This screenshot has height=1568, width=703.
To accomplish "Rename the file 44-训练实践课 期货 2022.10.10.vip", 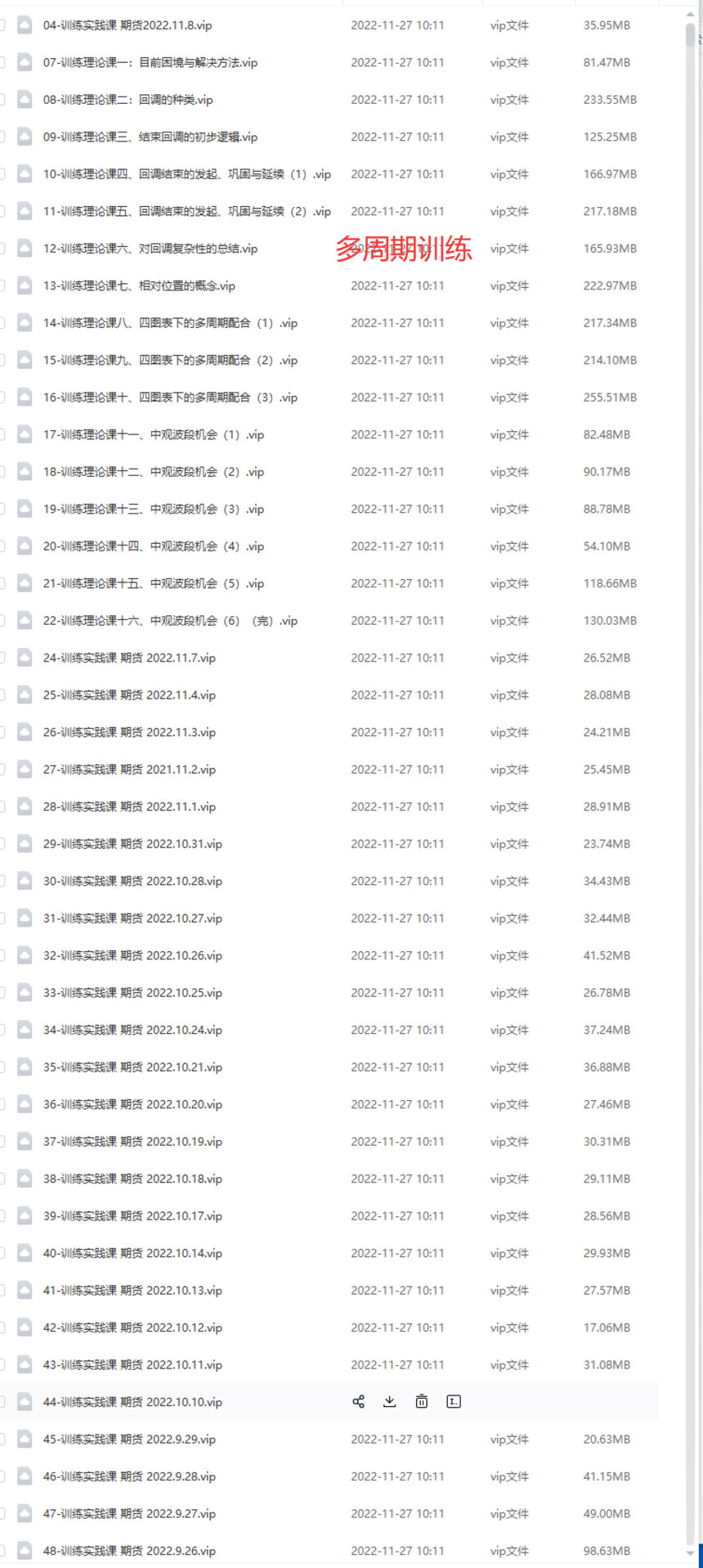I will pyautogui.click(x=454, y=1401).
